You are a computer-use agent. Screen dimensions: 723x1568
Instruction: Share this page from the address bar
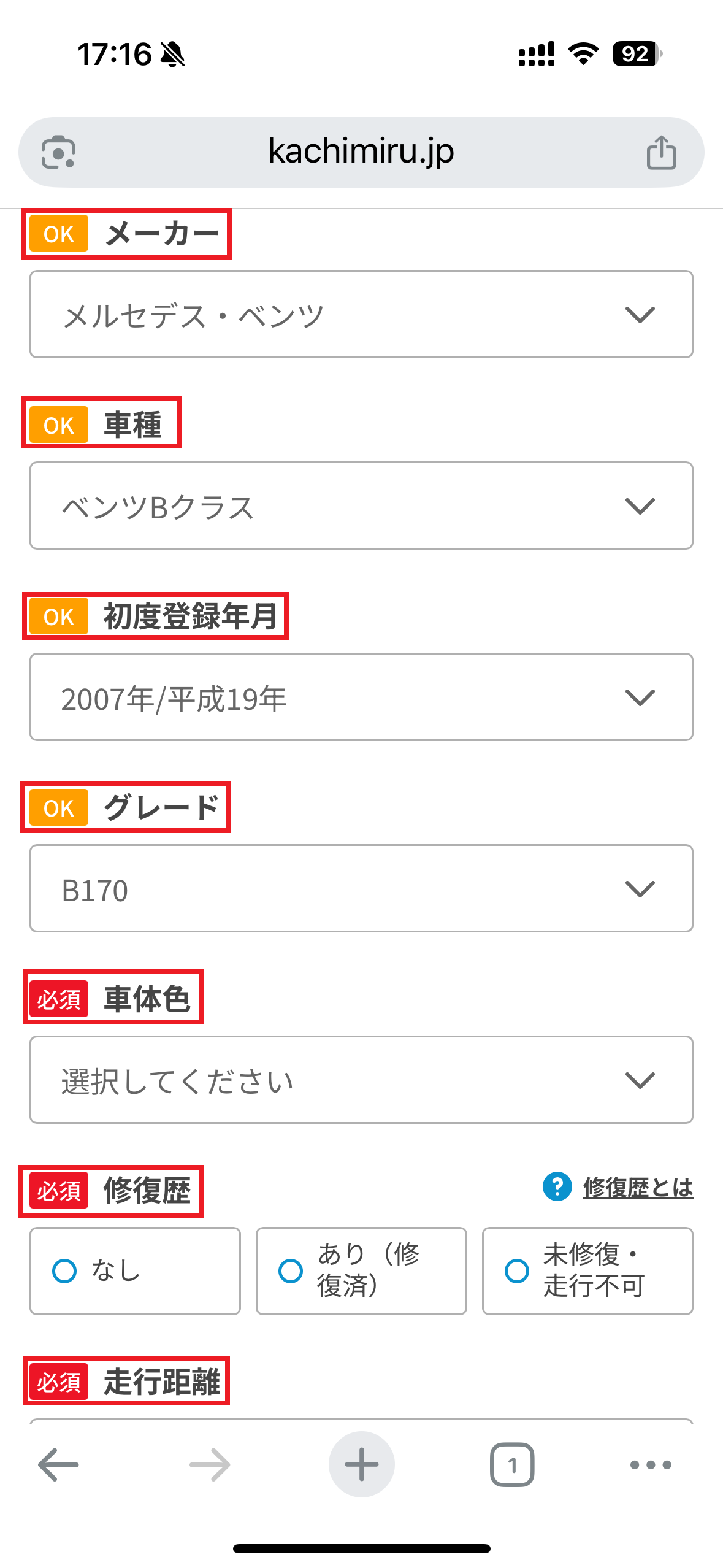[x=661, y=152]
